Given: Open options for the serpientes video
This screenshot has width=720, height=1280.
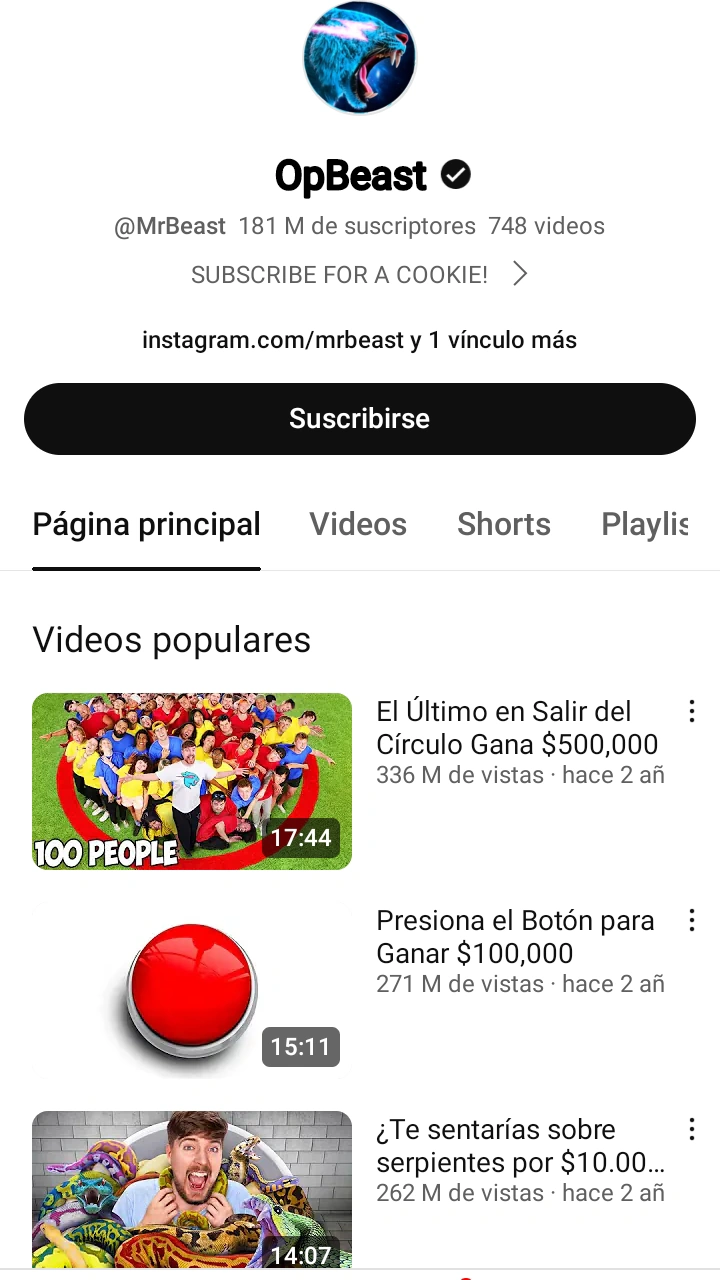Looking at the screenshot, I should pos(691,1130).
